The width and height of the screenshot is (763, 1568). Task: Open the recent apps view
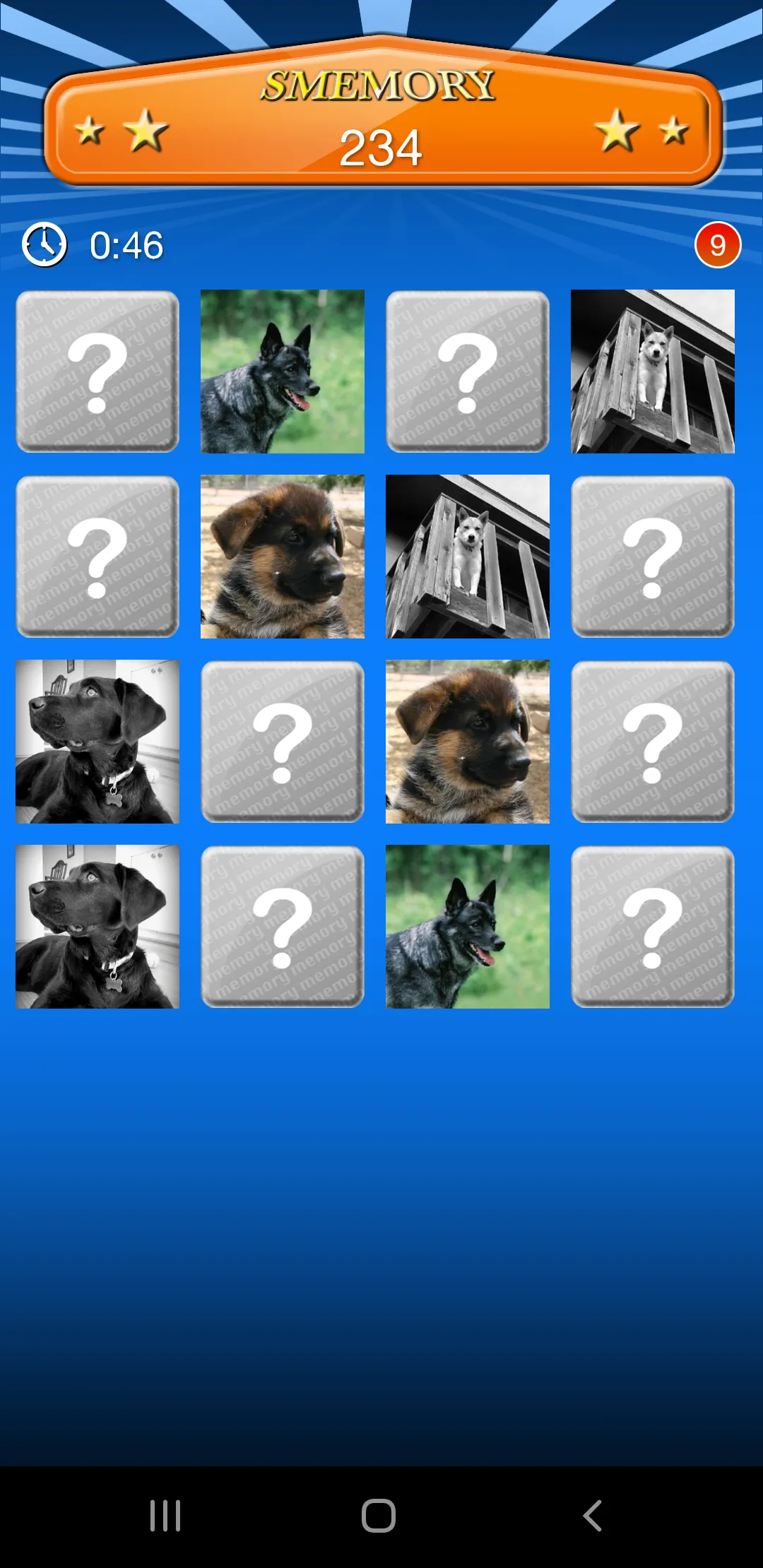click(x=165, y=1516)
